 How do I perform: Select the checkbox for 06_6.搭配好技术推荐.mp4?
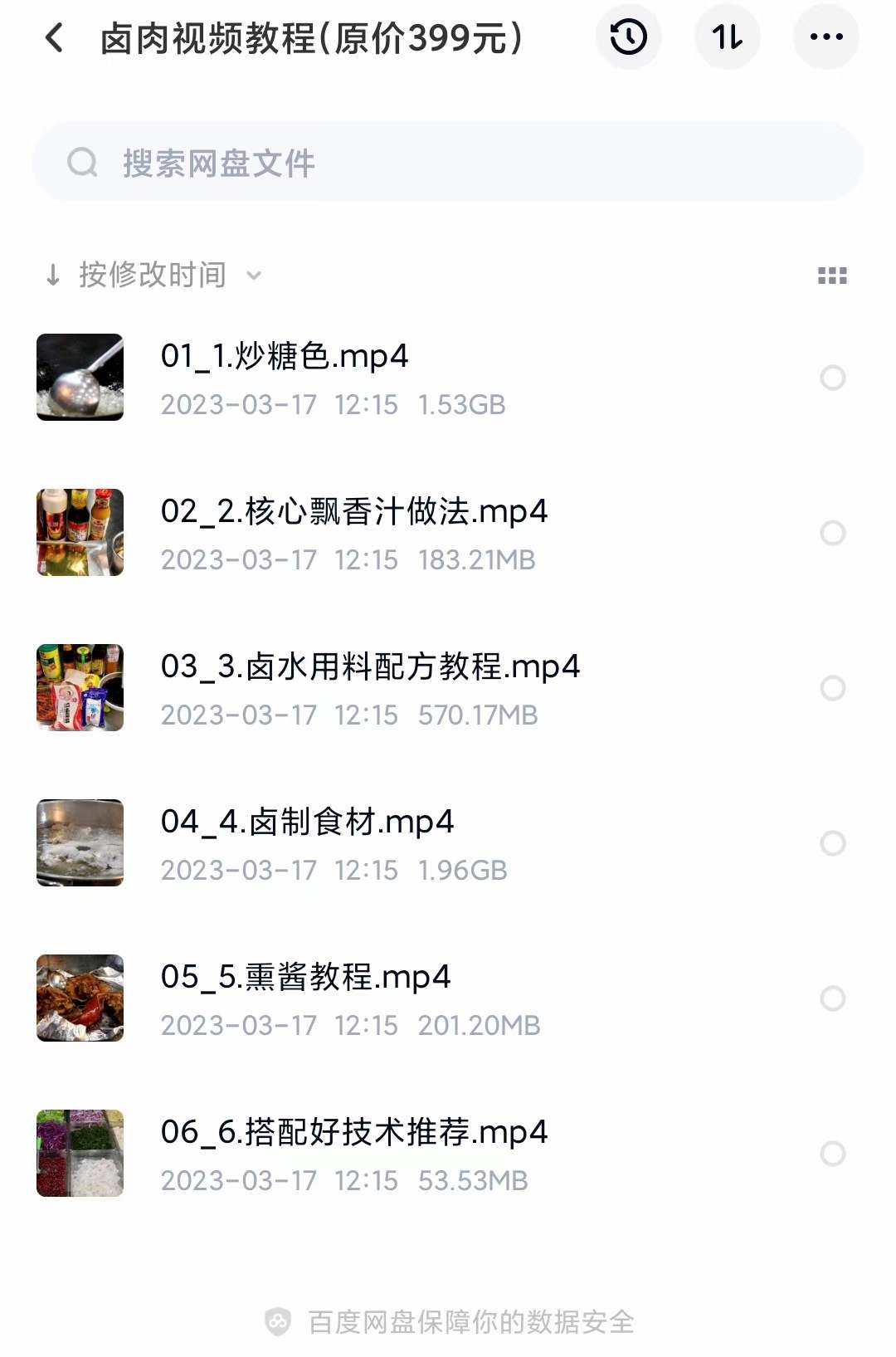(x=830, y=1154)
